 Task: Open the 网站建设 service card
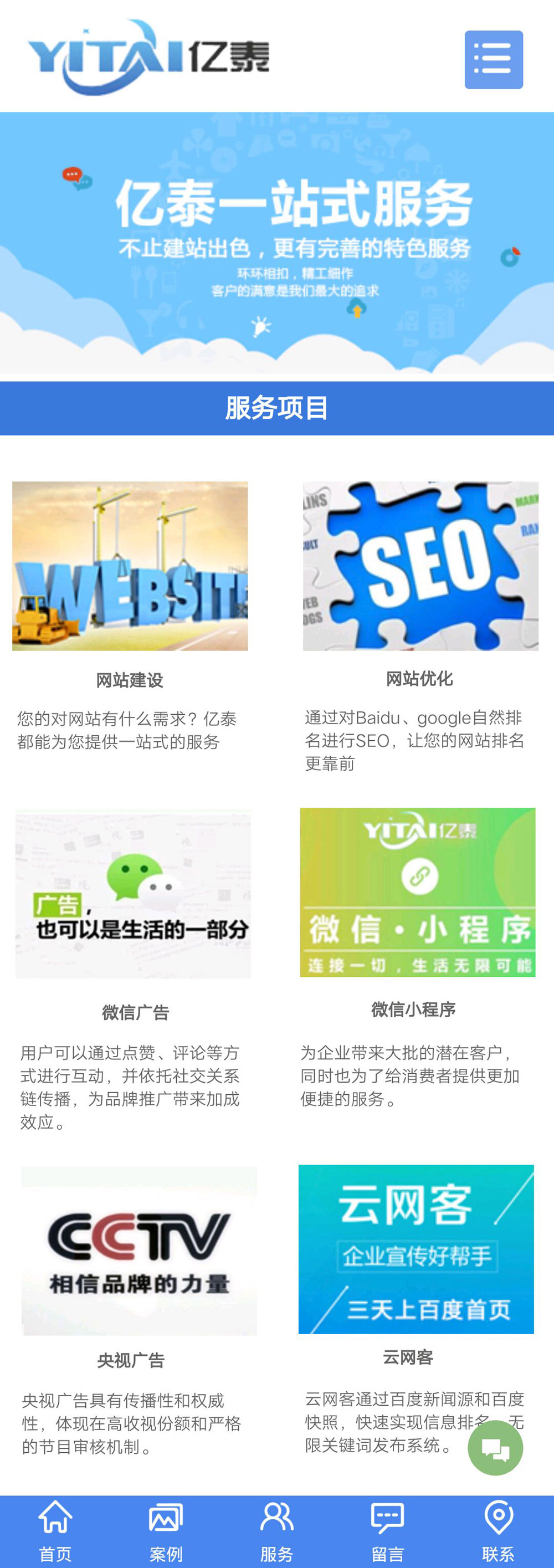pyautogui.click(x=130, y=566)
